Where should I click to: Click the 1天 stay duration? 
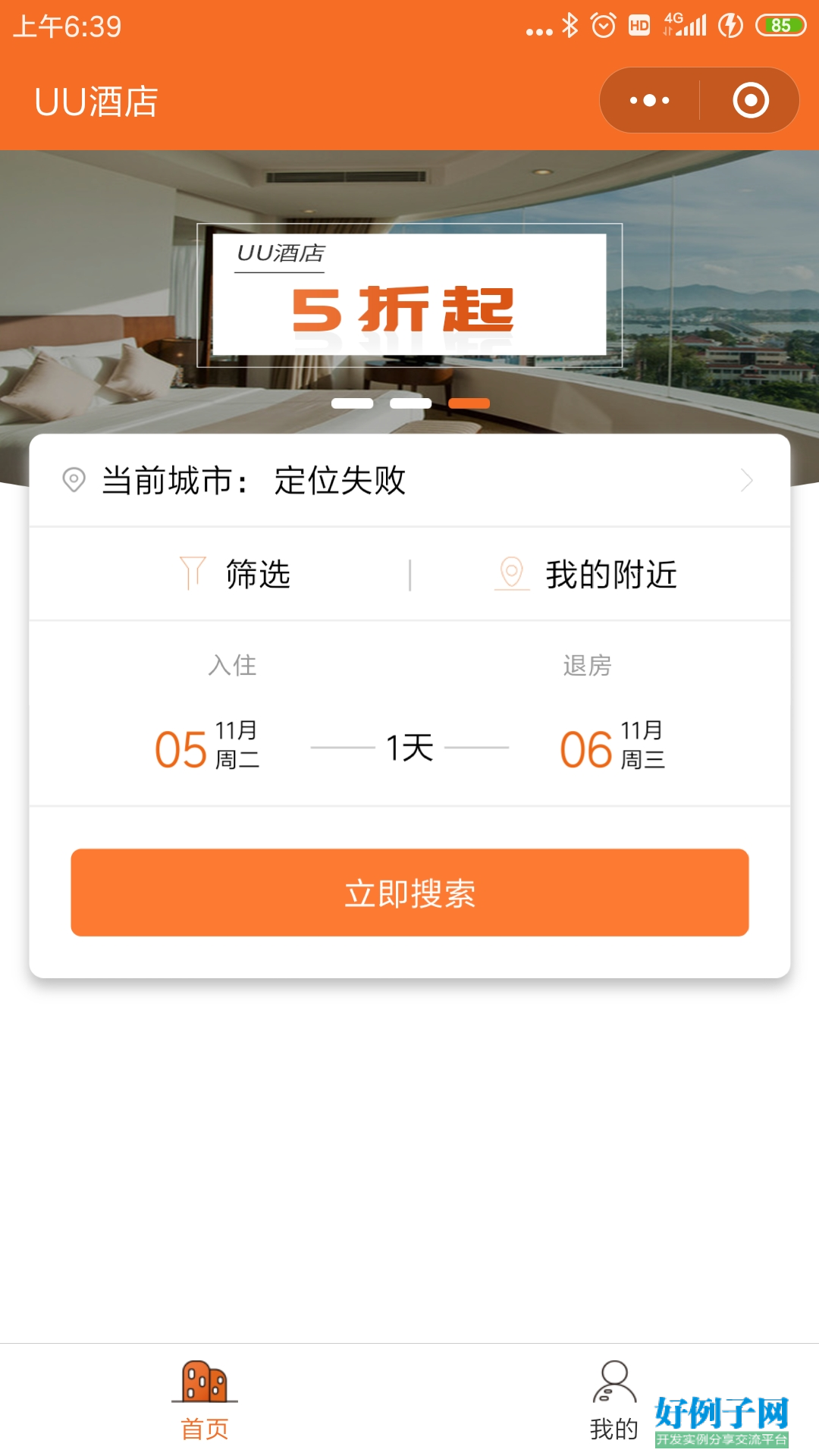(409, 747)
